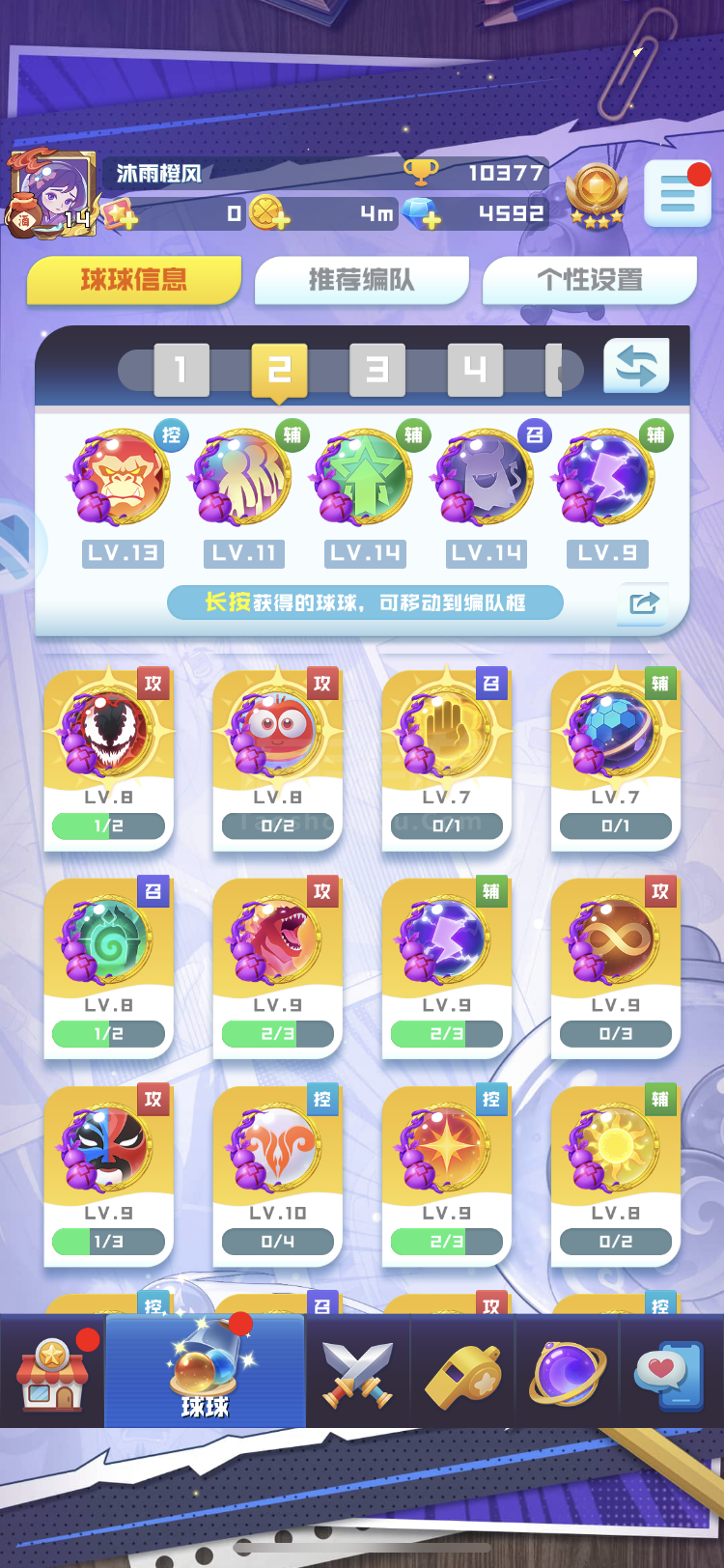
Task: Tap the swap arrows button
Action: click(x=636, y=366)
